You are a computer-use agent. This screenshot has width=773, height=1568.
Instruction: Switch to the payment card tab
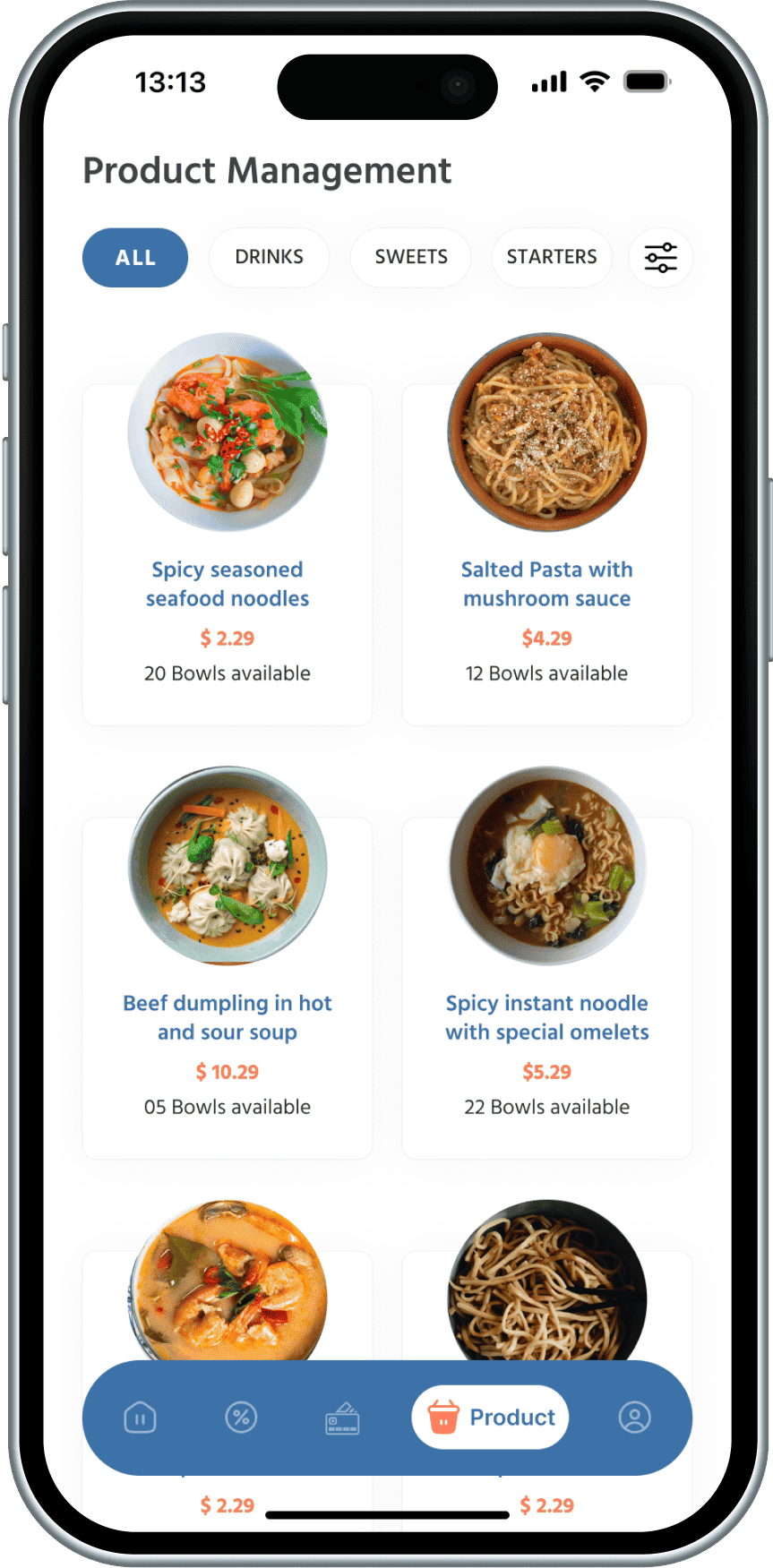342,1418
